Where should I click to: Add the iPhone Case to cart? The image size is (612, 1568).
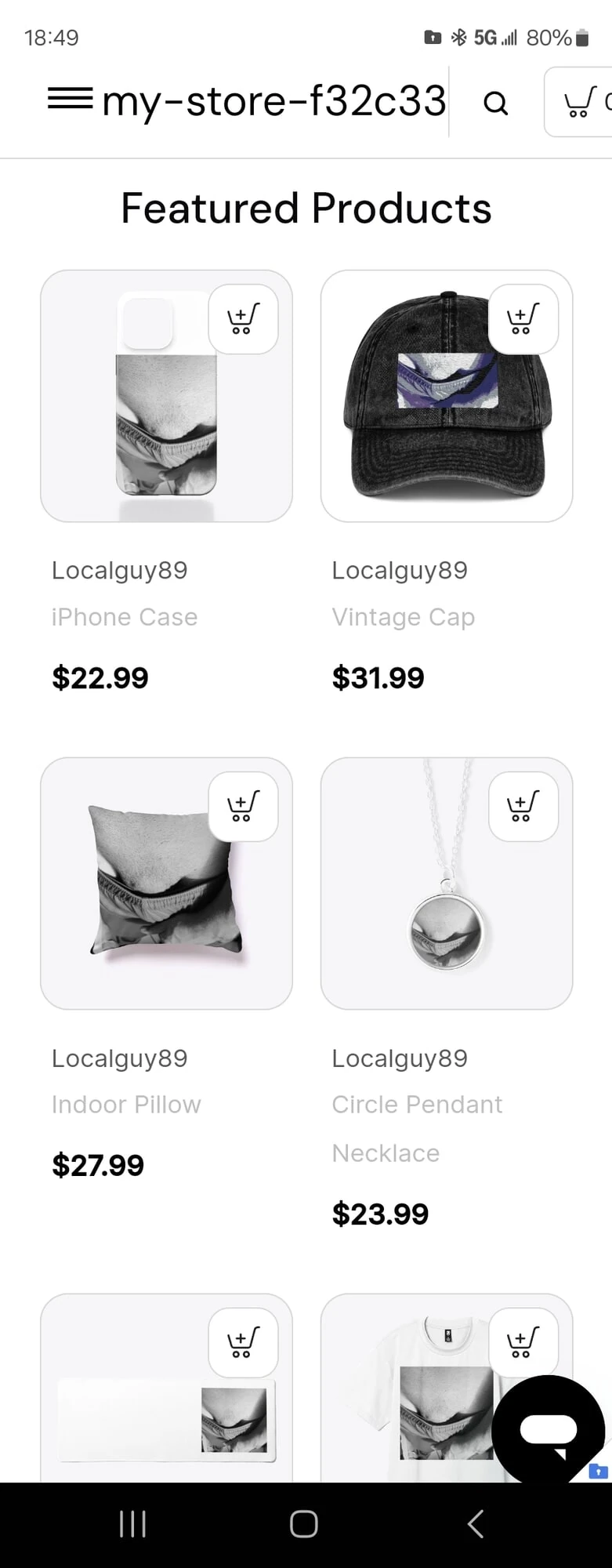pos(243,319)
